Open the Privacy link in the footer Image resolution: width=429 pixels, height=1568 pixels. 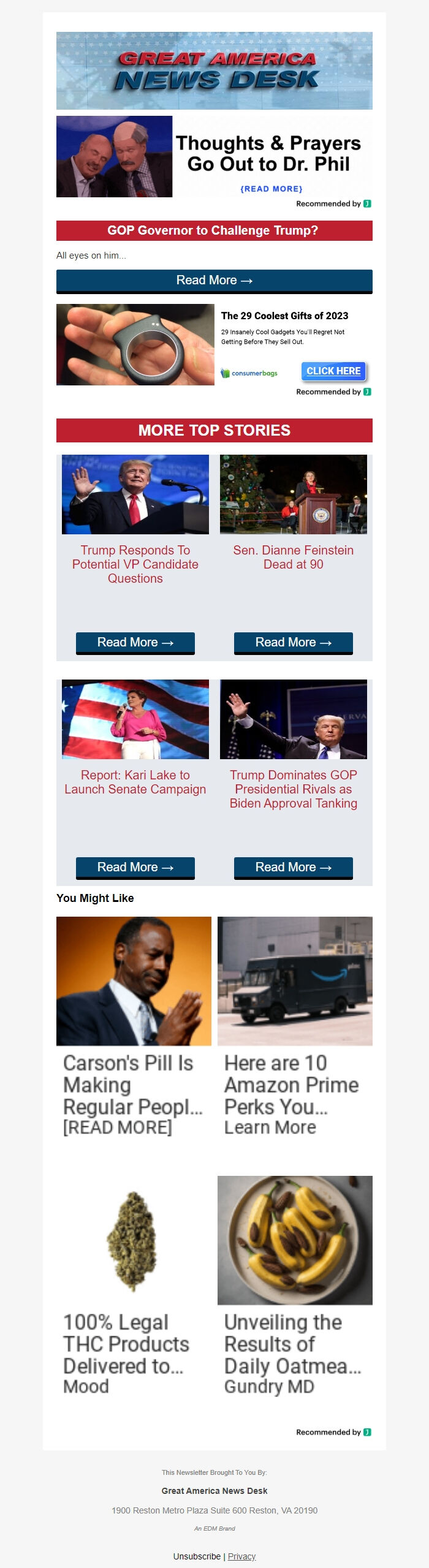click(241, 1556)
